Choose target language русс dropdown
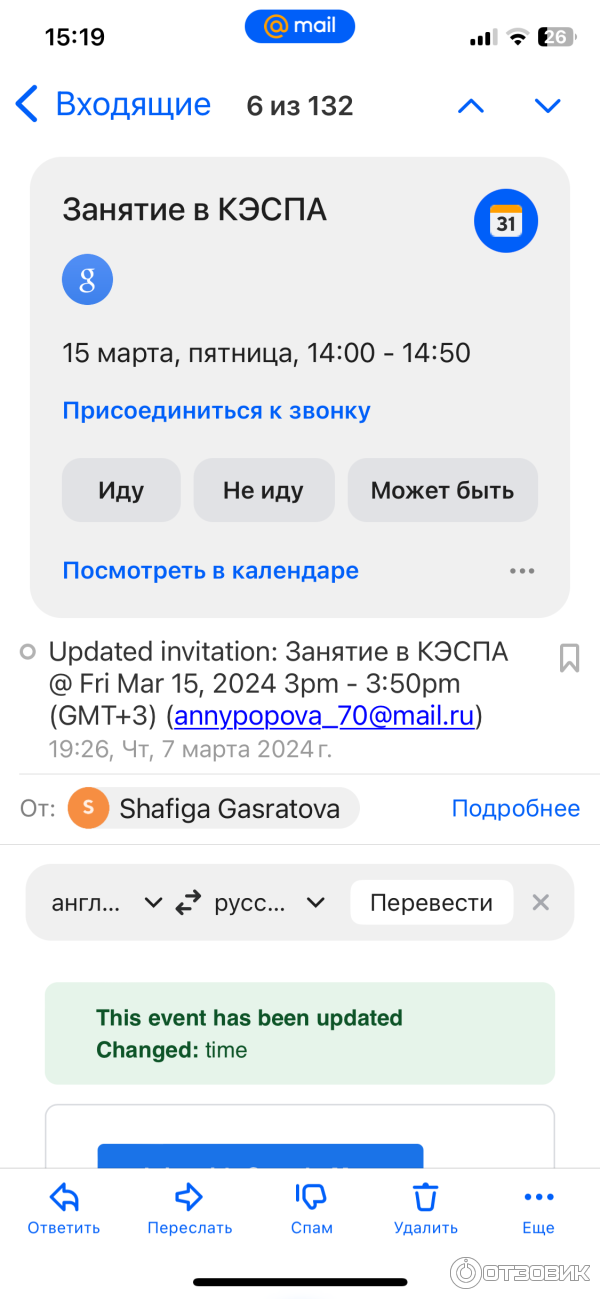600x1299 pixels. click(269, 903)
